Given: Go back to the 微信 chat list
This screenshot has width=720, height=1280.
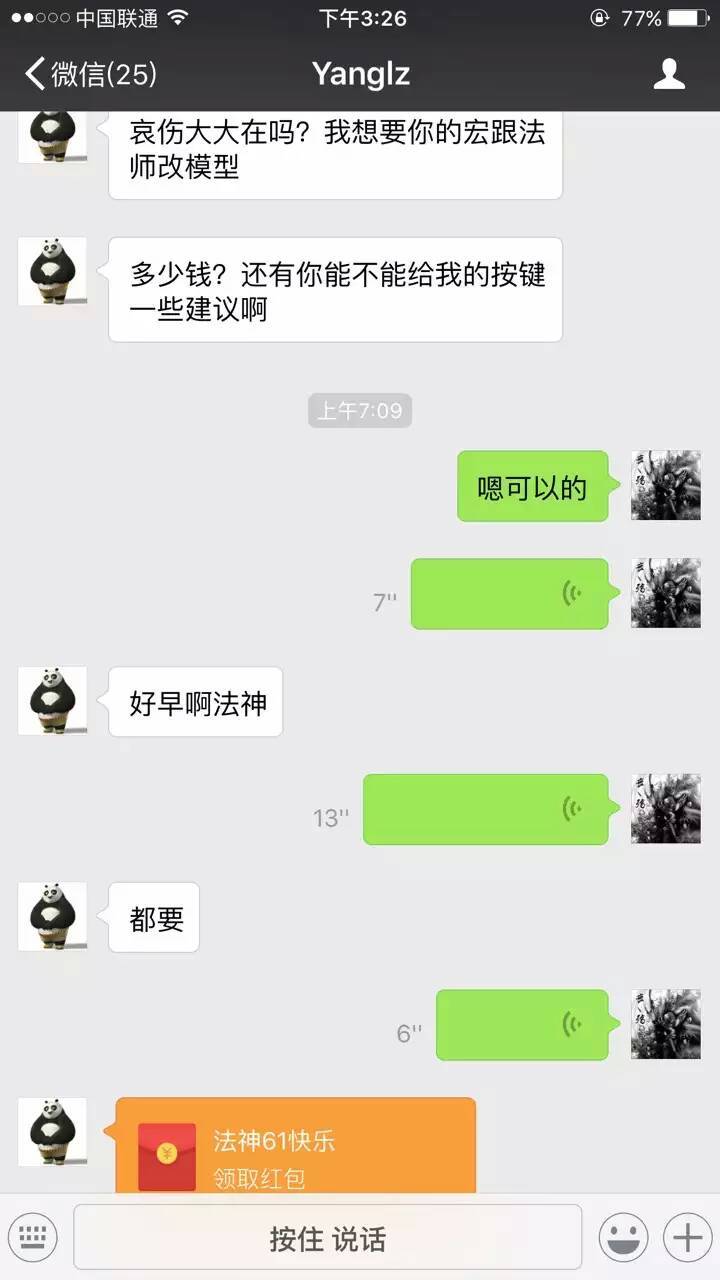Looking at the screenshot, I should click(90, 74).
